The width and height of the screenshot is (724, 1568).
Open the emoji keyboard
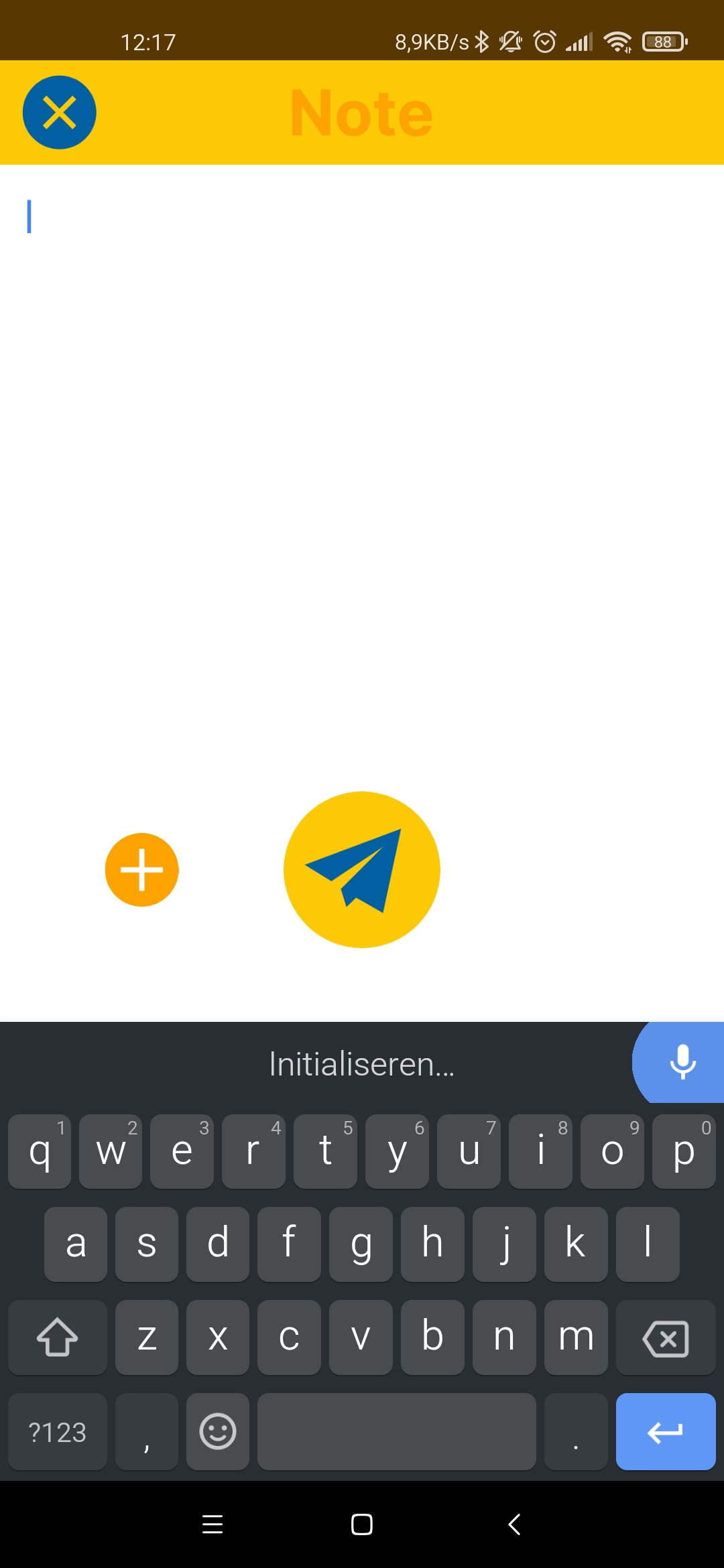pos(218,1431)
